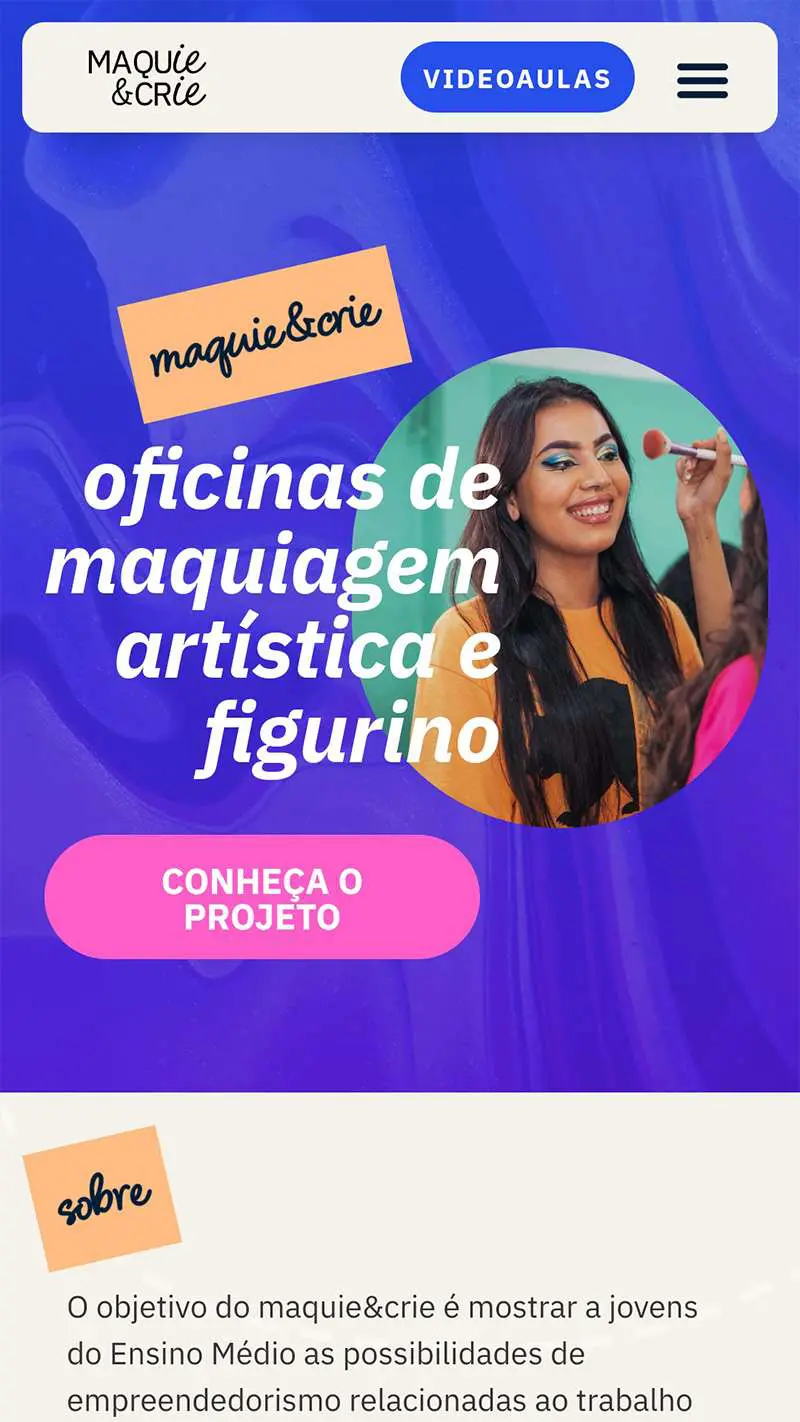
Task: Open the hamburger navigation menu
Action: 702,80
